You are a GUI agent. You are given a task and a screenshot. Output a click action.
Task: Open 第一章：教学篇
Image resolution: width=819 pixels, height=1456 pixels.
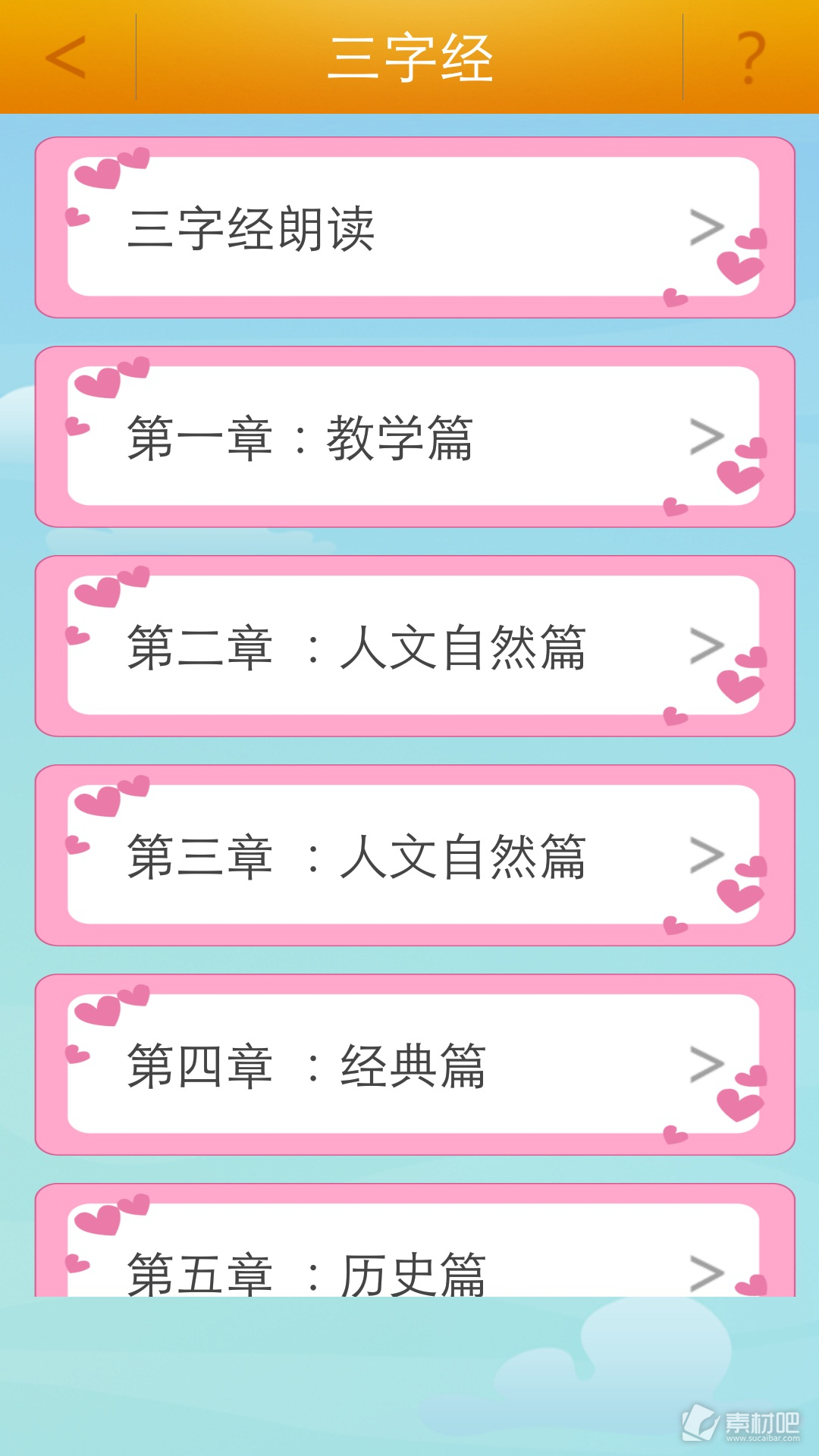click(415, 437)
